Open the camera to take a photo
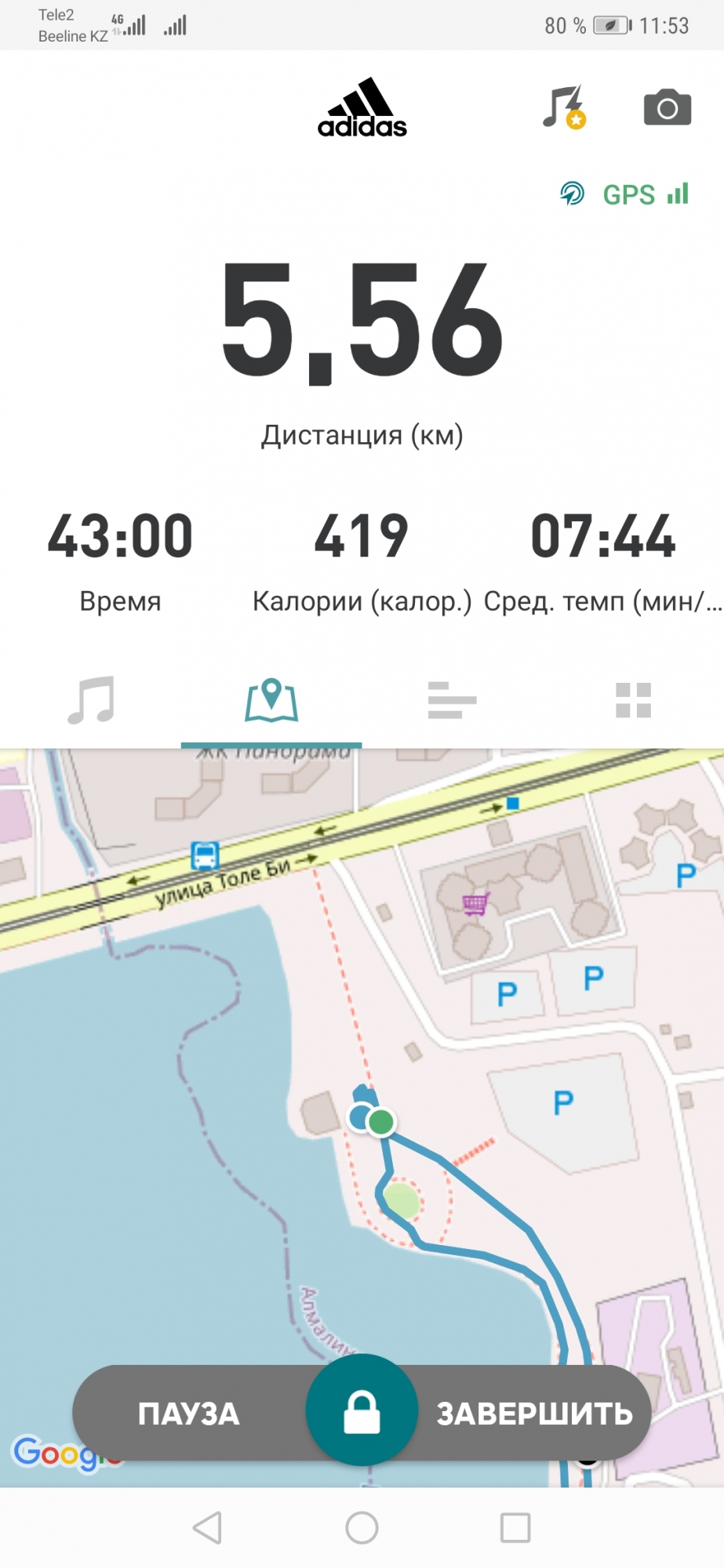 [667, 107]
